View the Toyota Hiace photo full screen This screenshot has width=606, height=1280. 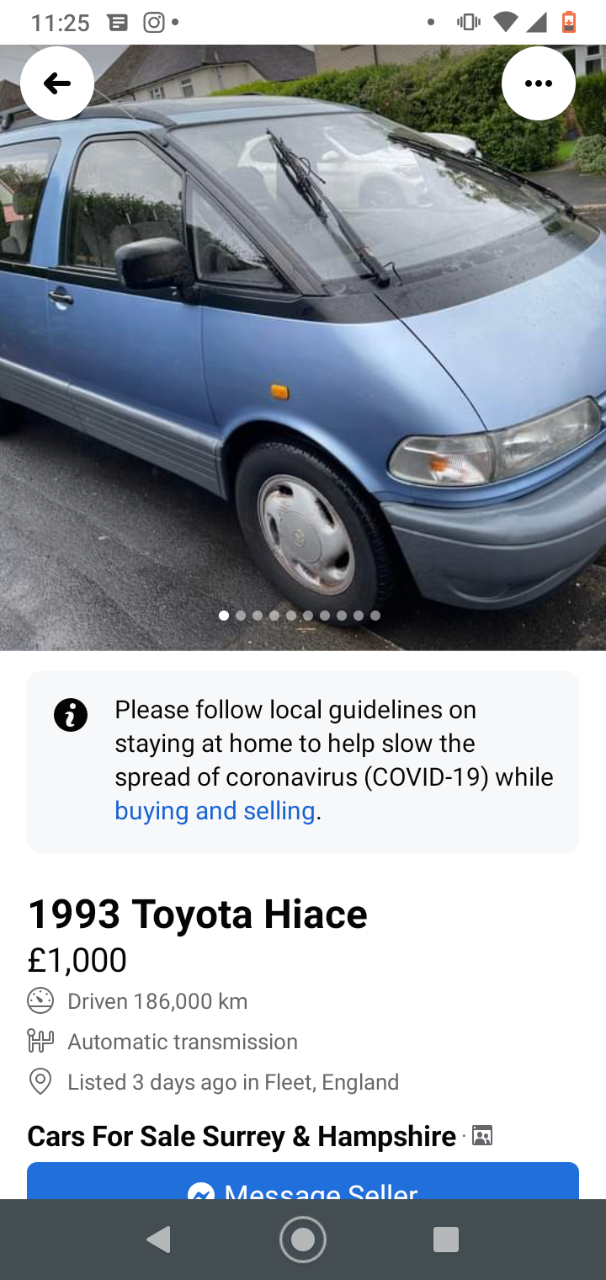pyautogui.click(x=303, y=348)
